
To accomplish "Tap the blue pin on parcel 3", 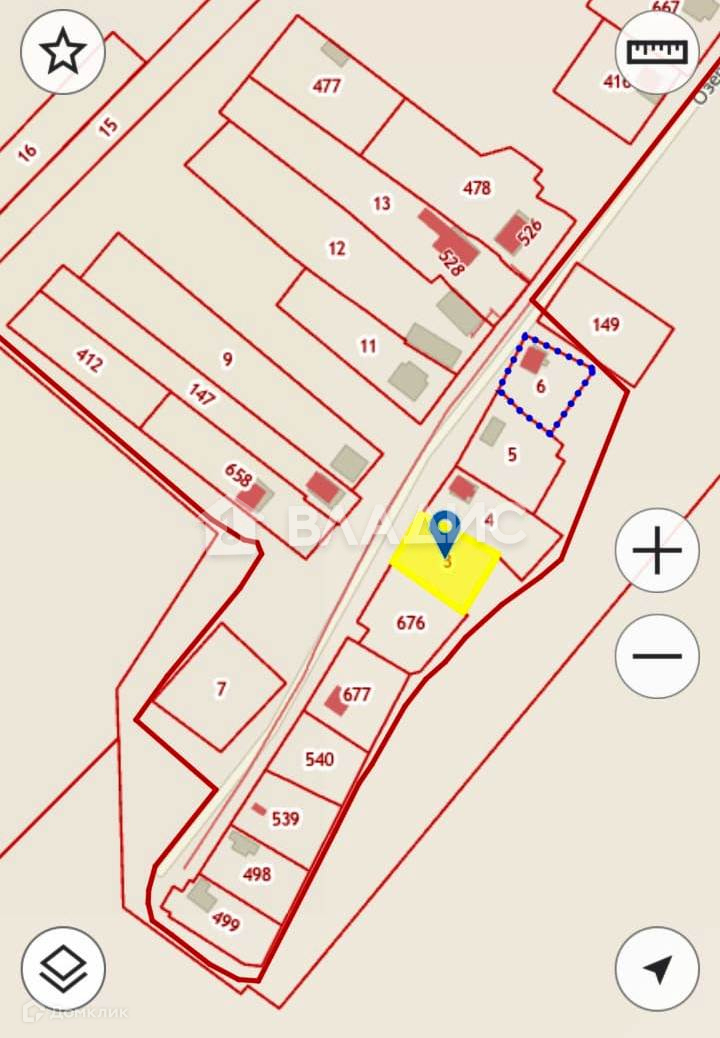I will pos(445,531).
